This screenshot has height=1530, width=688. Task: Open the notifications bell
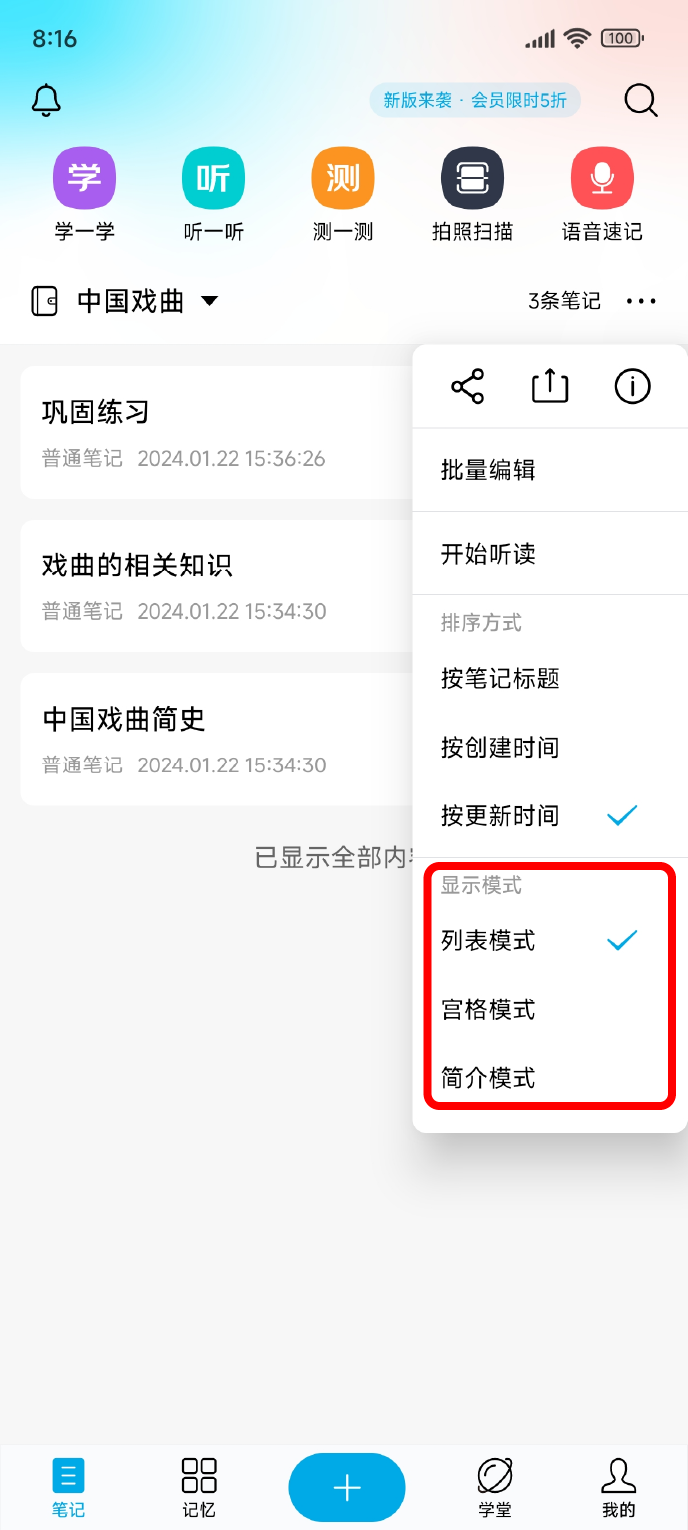click(x=46, y=100)
